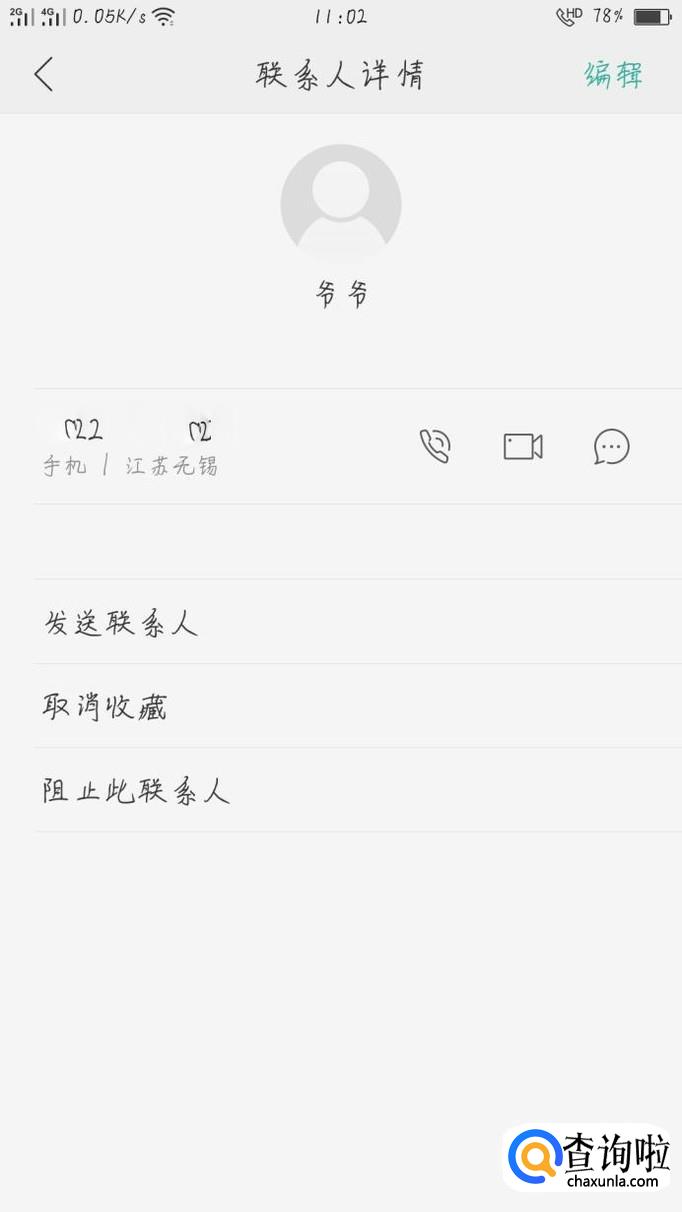Select 发送联系人 to share contact
This screenshot has width=682, height=1212.
[x=120, y=623]
